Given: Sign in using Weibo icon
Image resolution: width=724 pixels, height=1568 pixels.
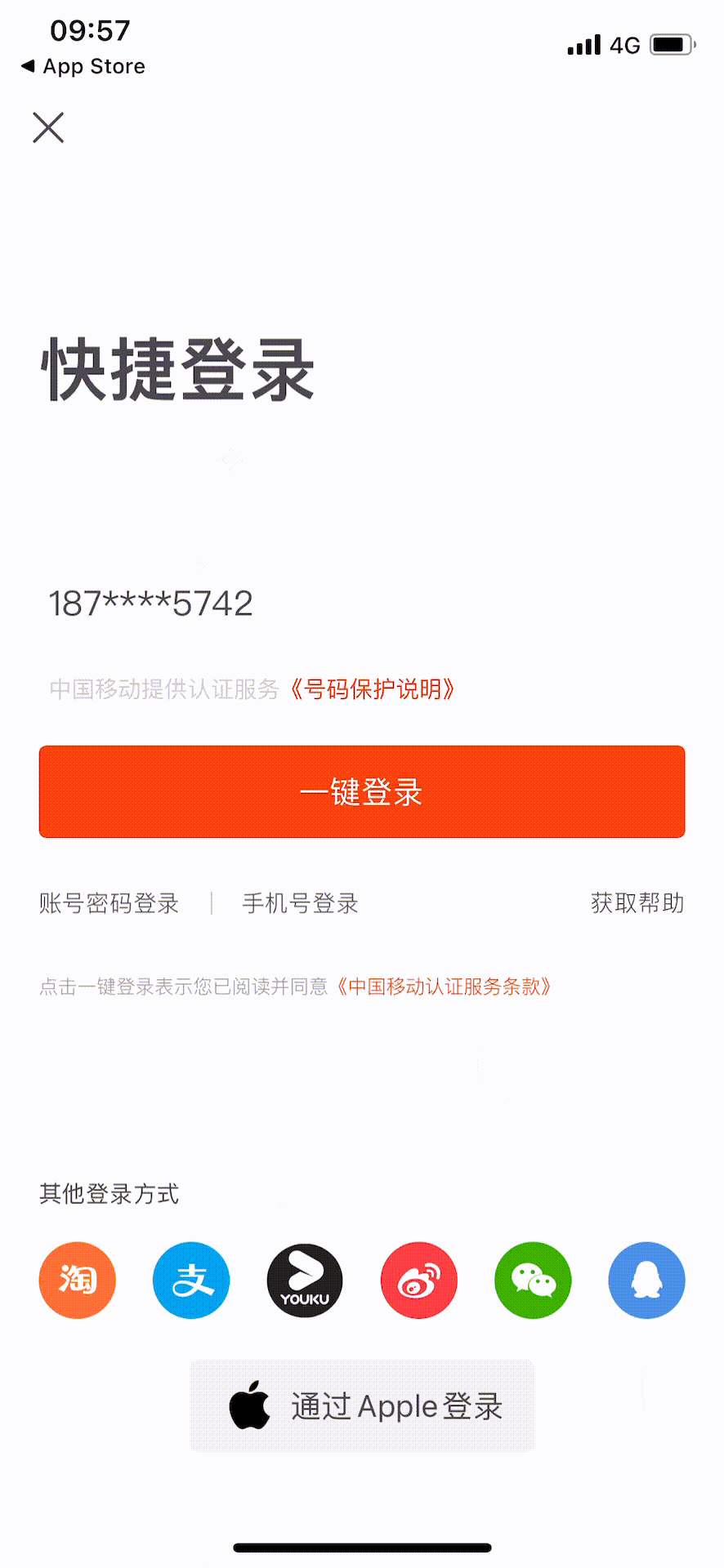Looking at the screenshot, I should 419,1280.
